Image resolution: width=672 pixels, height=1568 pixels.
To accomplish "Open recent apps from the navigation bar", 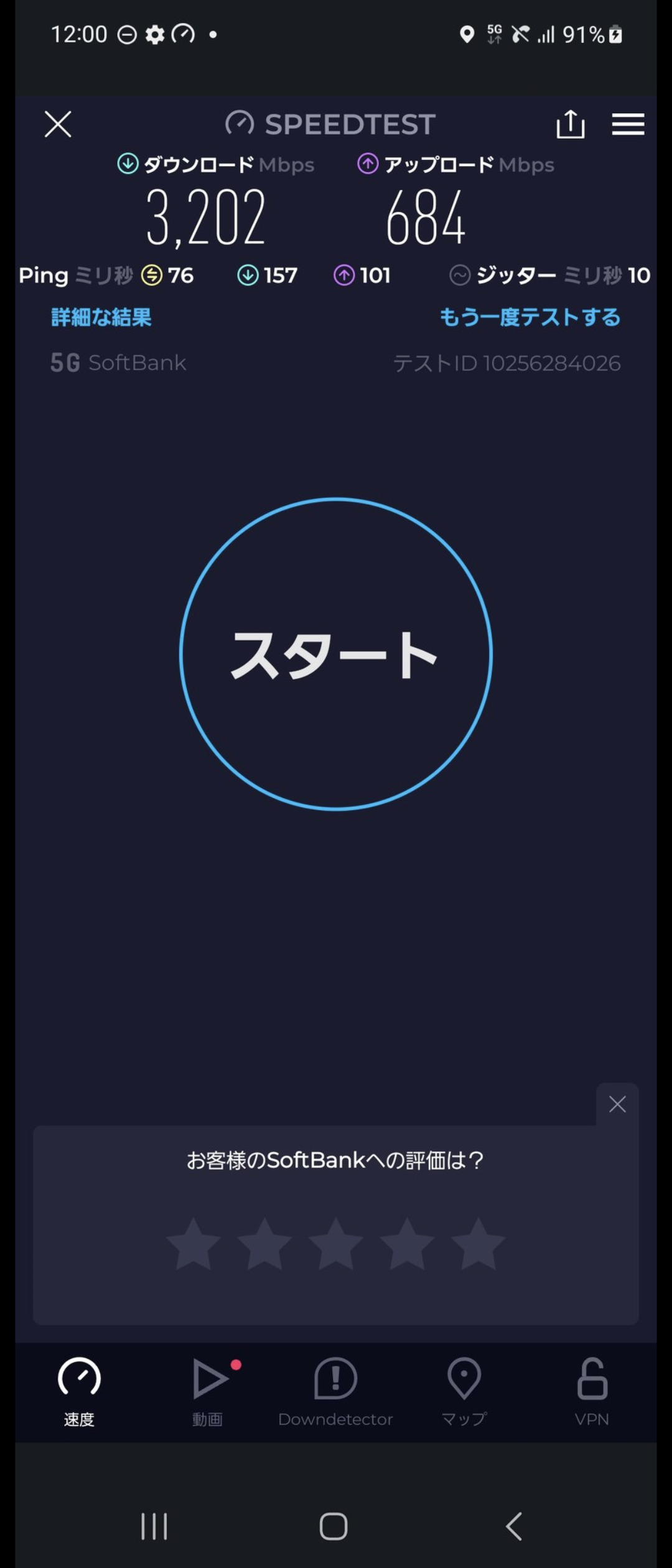I will [x=154, y=1526].
